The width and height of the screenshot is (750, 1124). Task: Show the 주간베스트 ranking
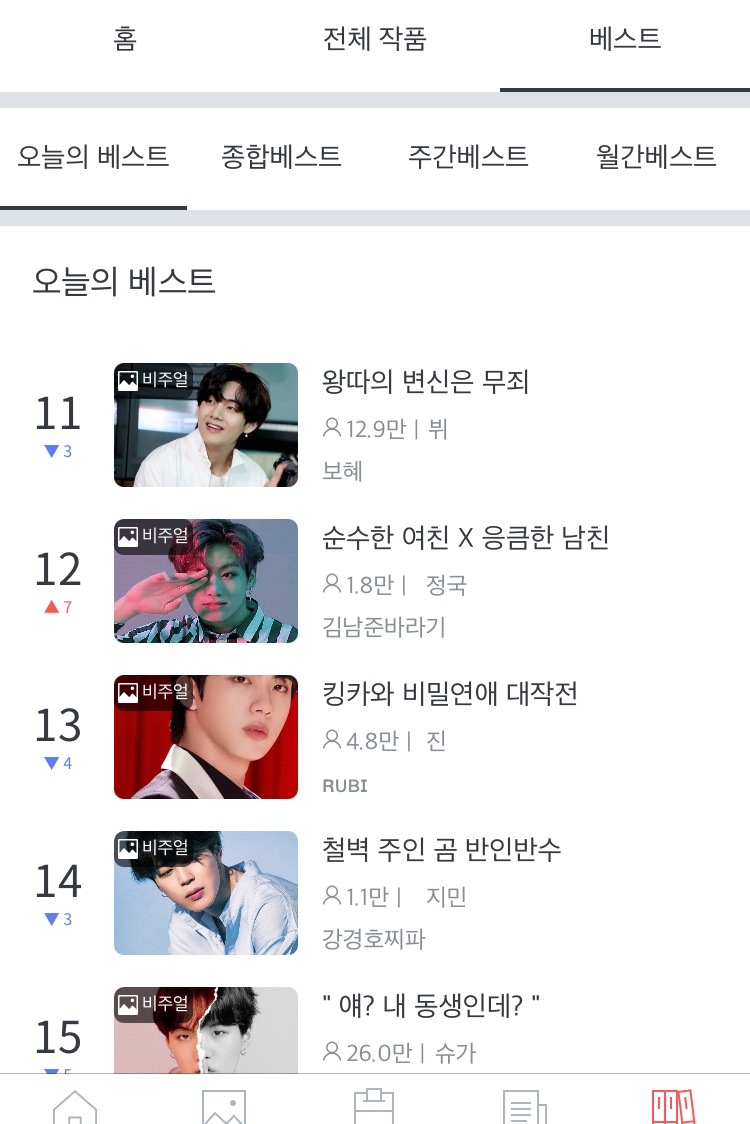[x=468, y=157]
